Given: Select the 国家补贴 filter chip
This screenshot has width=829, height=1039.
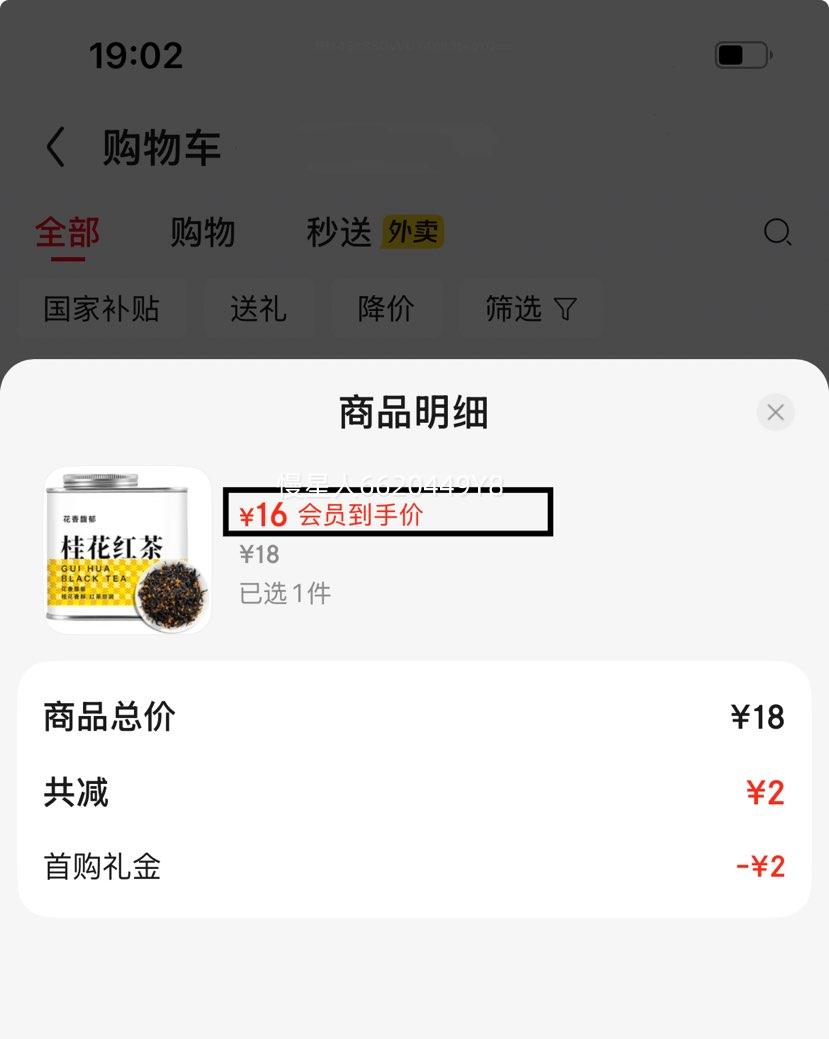Looking at the screenshot, I should click(102, 310).
